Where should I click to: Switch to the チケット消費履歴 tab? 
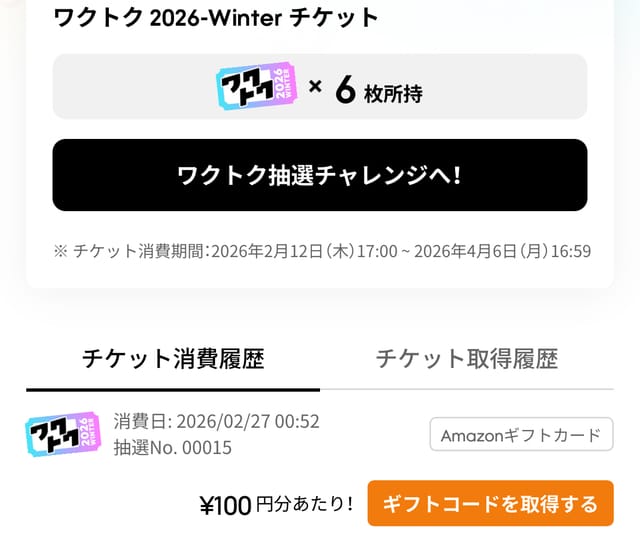[x=173, y=359]
